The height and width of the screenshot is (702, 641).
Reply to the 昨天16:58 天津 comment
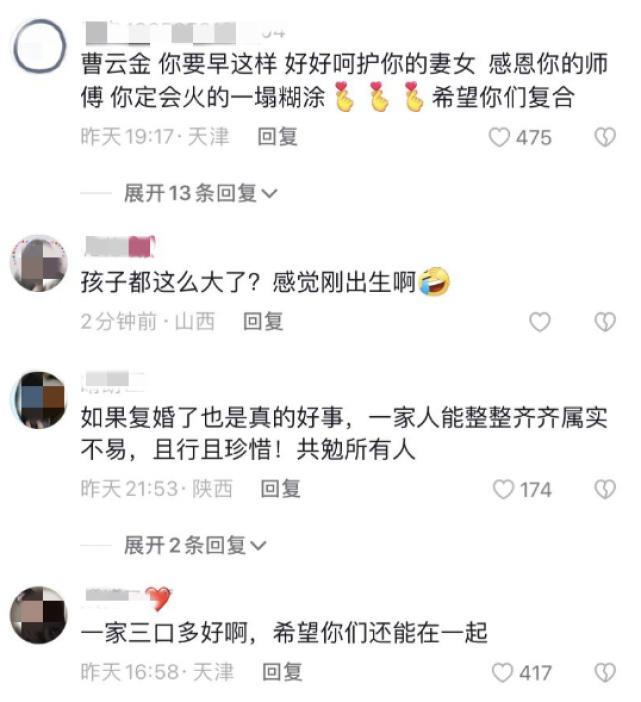click(281, 671)
